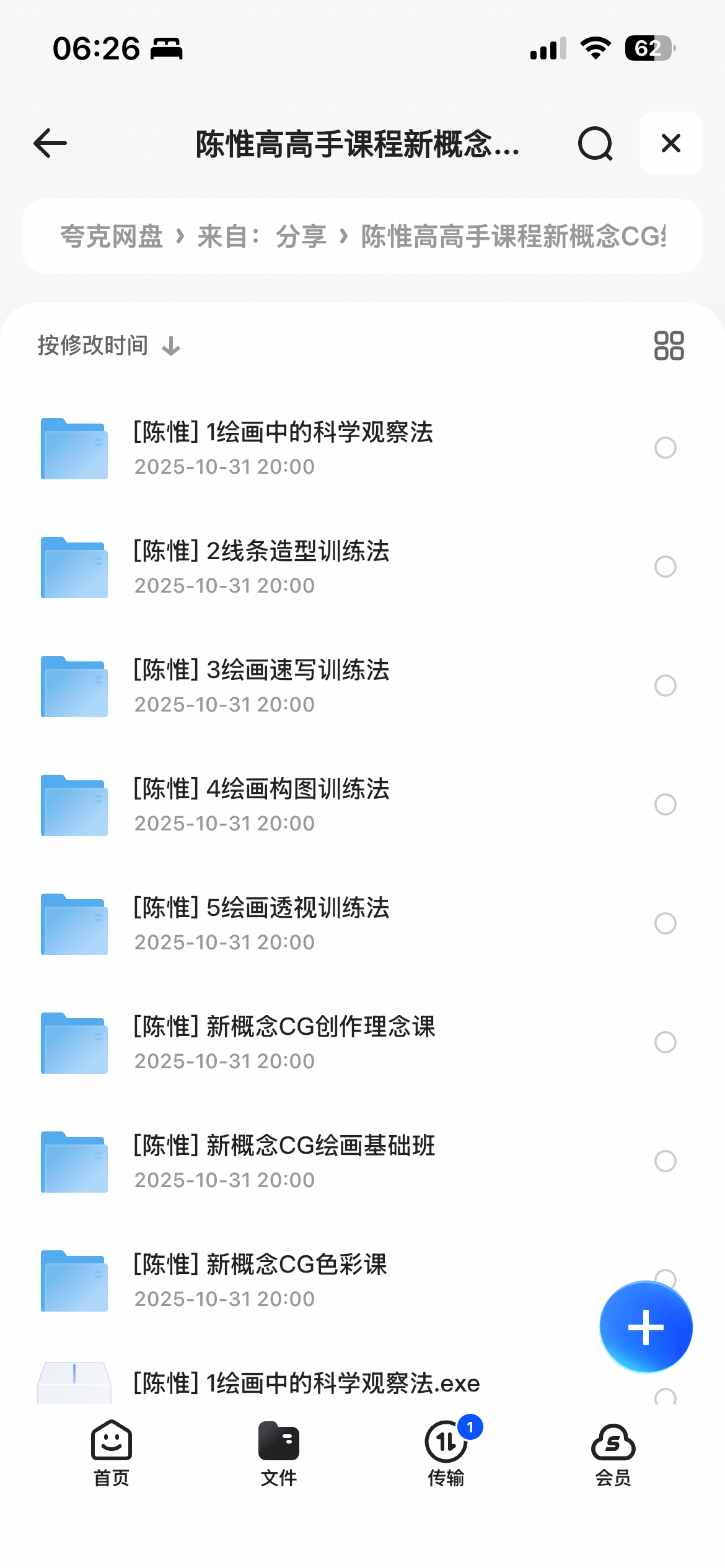This screenshot has height=1568, width=725.
Task: Open folder 新概念CG创作理念课
Action: tap(284, 1042)
